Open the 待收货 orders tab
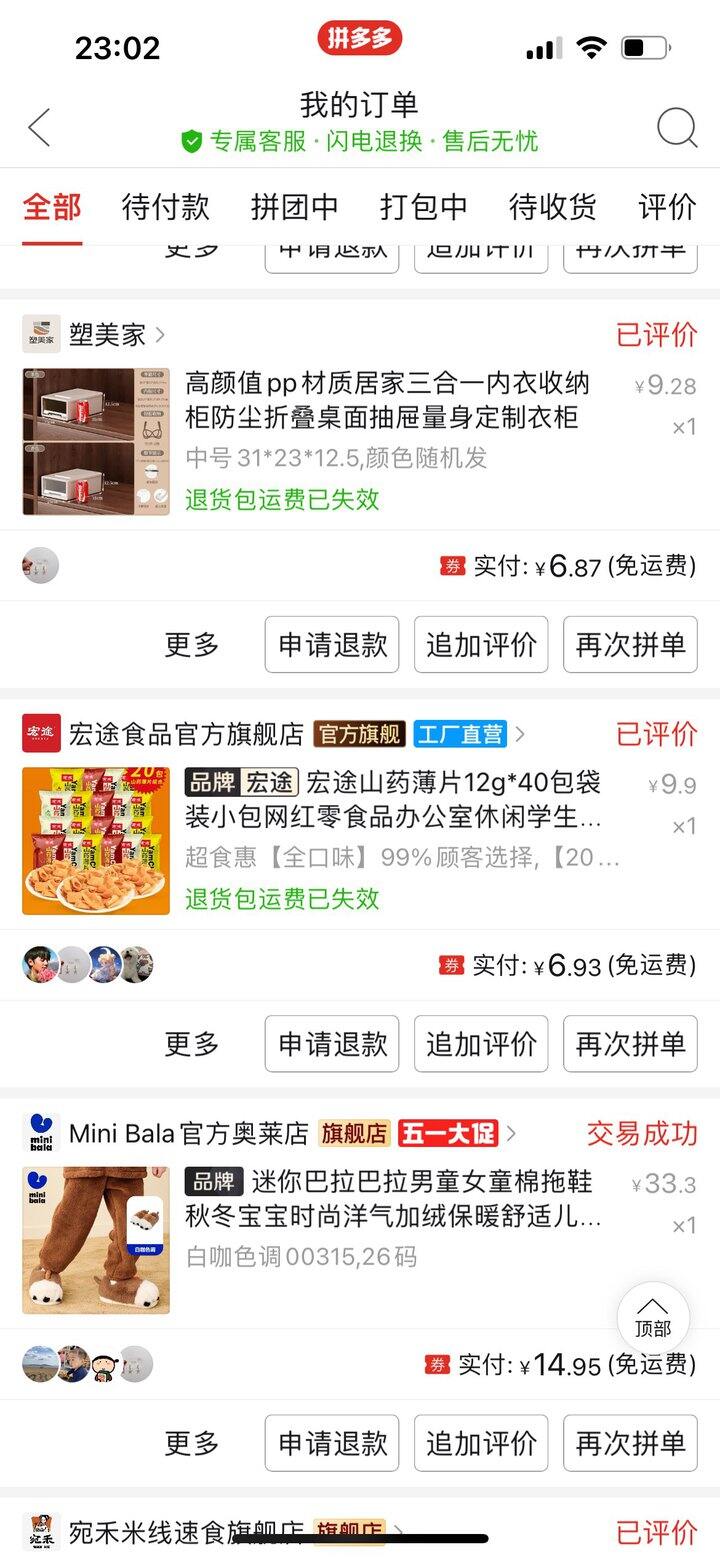The width and height of the screenshot is (720, 1558). click(x=552, y=207)
